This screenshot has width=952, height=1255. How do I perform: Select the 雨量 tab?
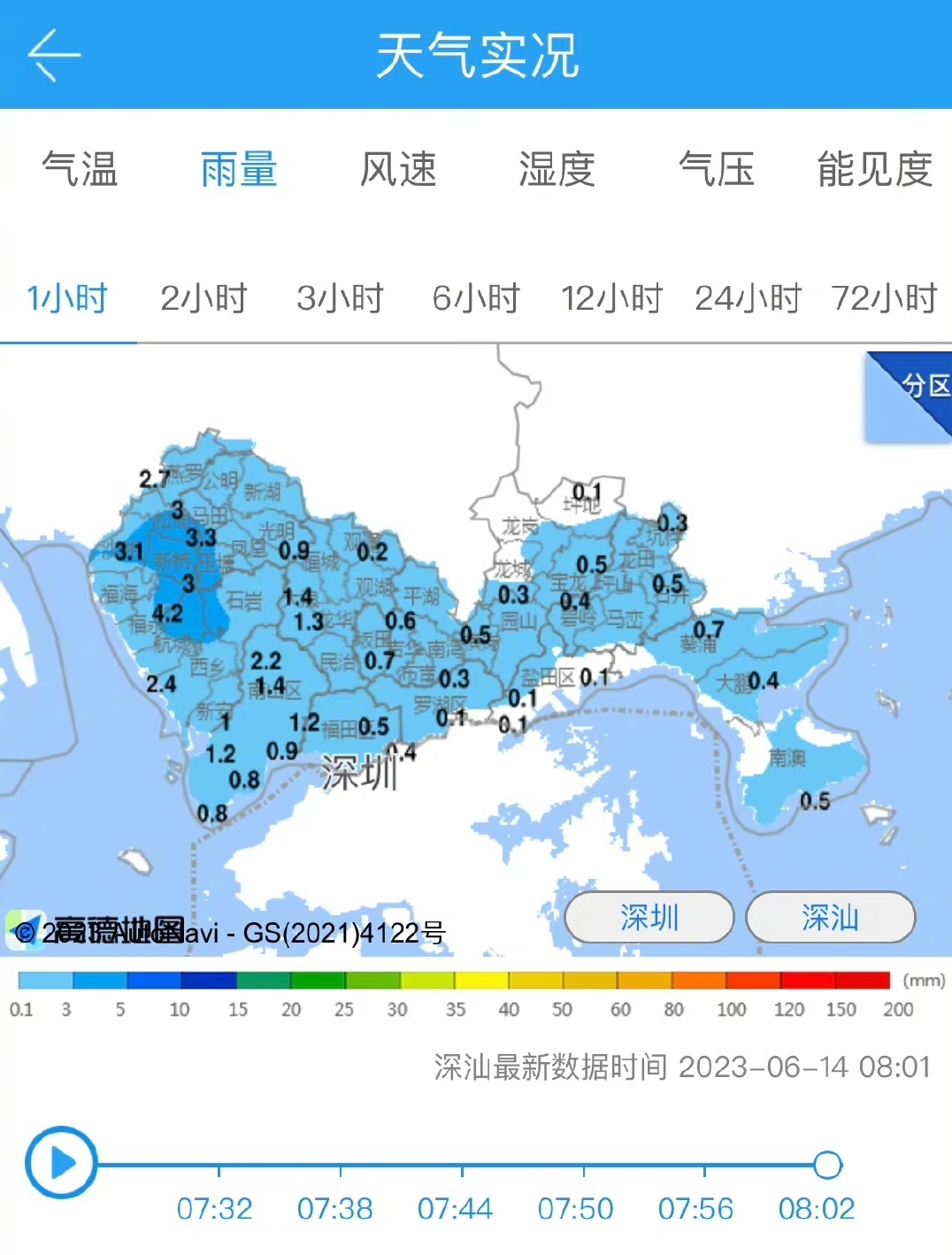click(x=239, y=169)
